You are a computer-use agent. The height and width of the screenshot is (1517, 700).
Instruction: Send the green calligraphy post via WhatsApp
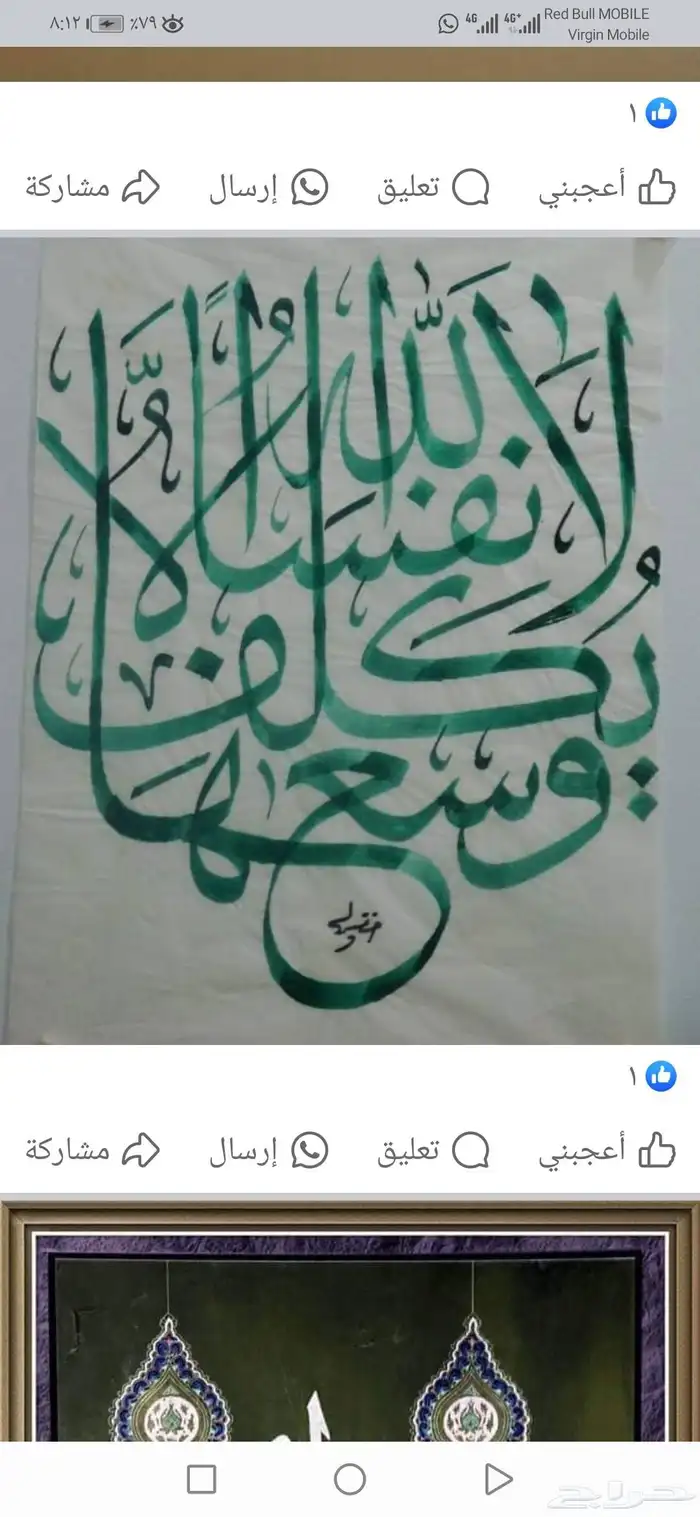268,1151
